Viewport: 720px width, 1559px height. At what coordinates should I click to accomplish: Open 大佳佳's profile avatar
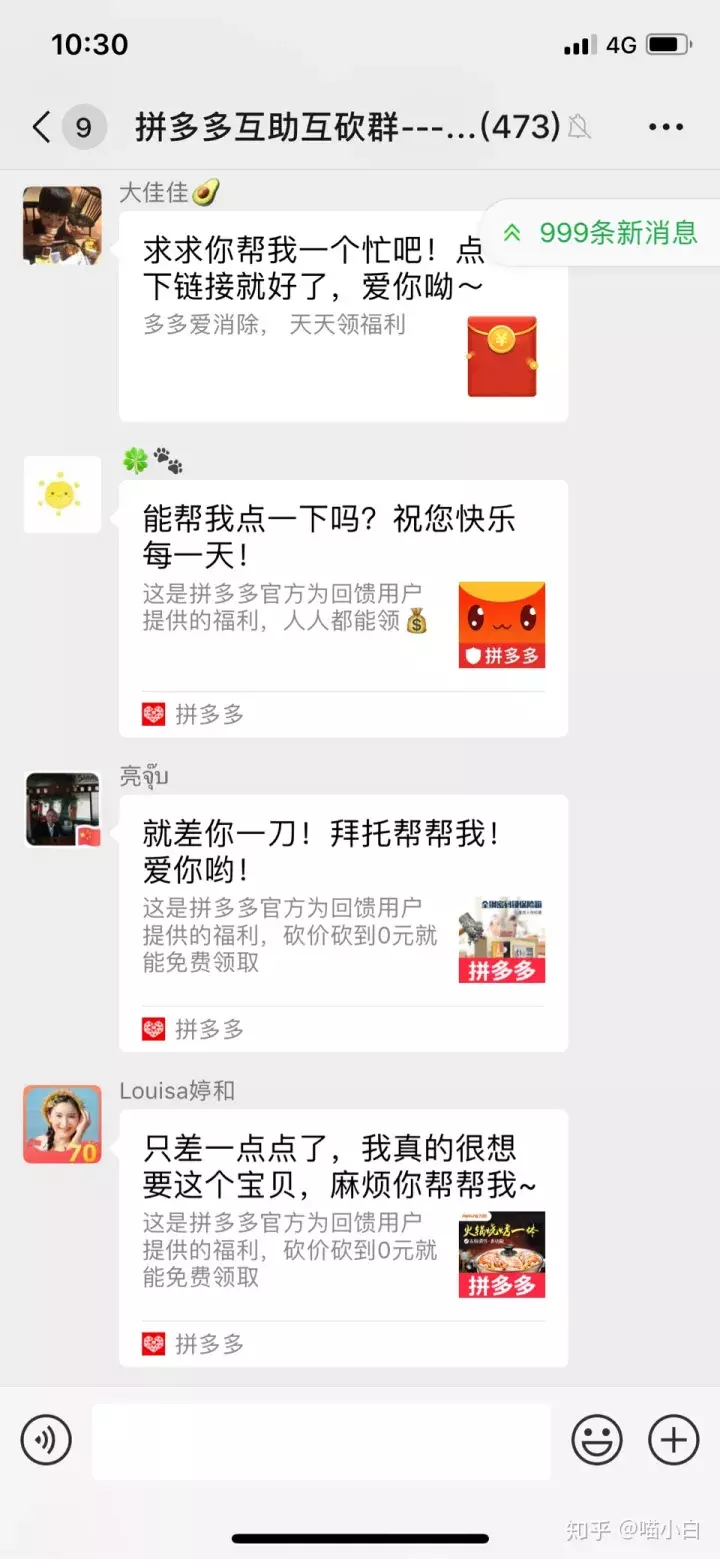[62, 225]
